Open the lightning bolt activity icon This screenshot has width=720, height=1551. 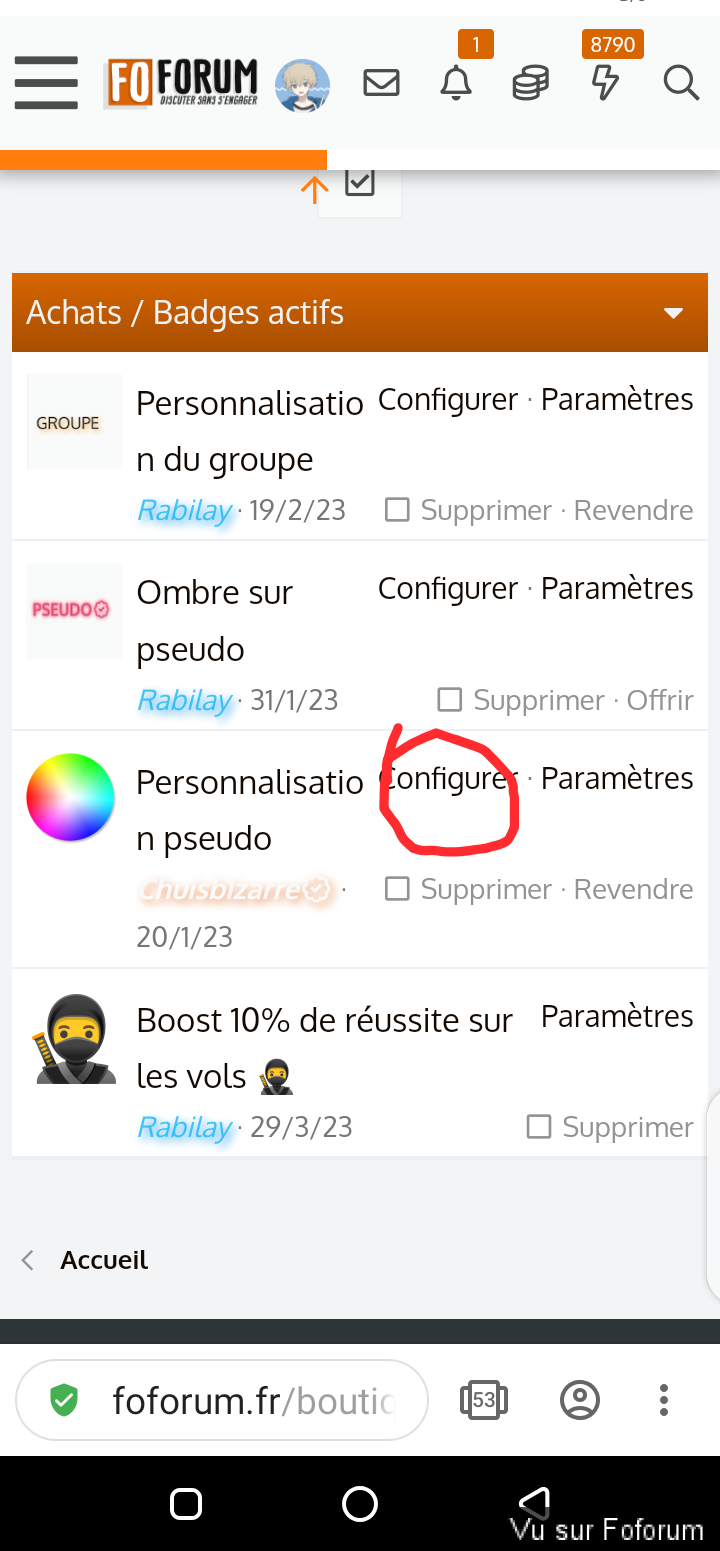click(605, 83)
